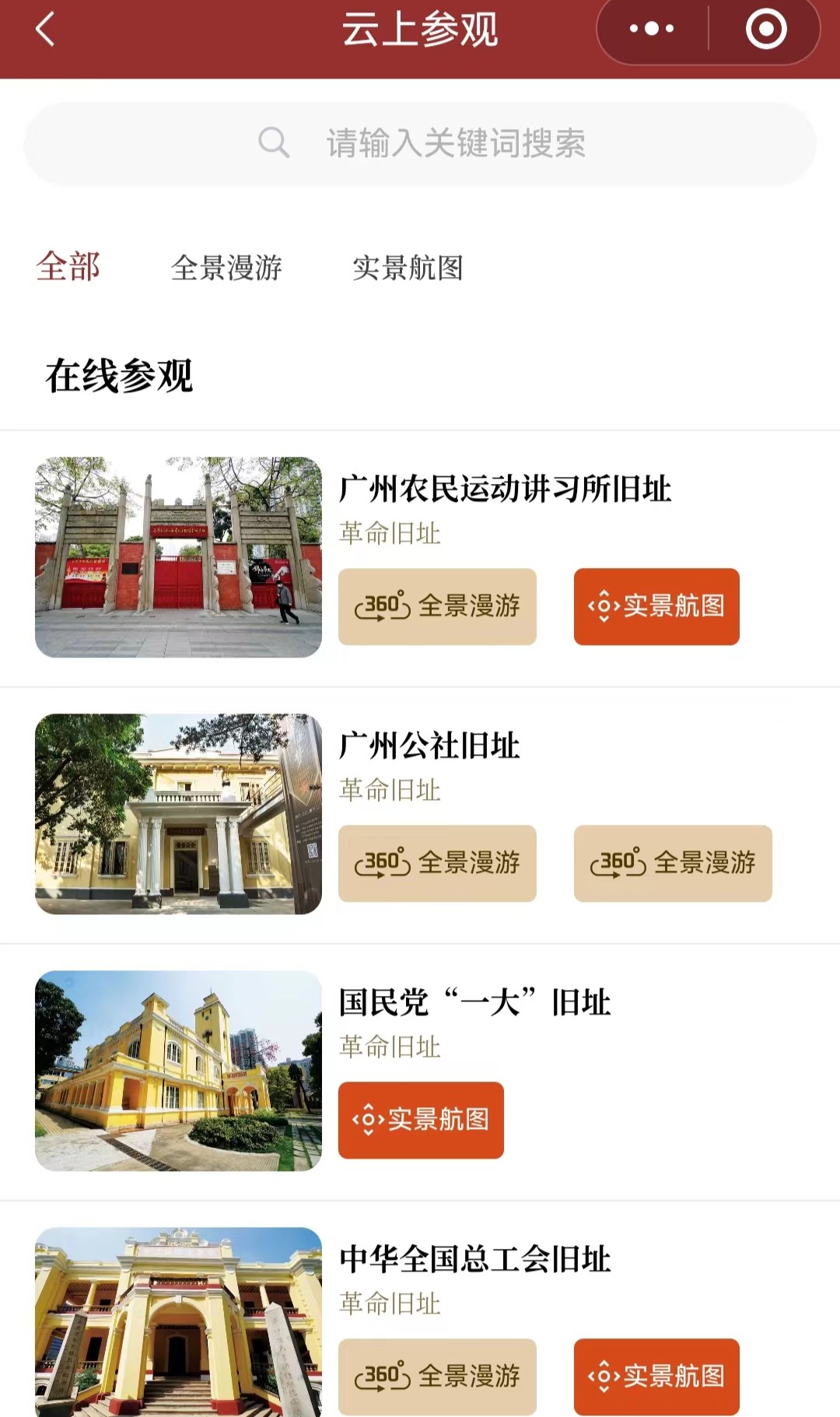Open the 广州公社旧址 photo
This screenshot has height=1417, width=840.
click(x=178, y=814)
